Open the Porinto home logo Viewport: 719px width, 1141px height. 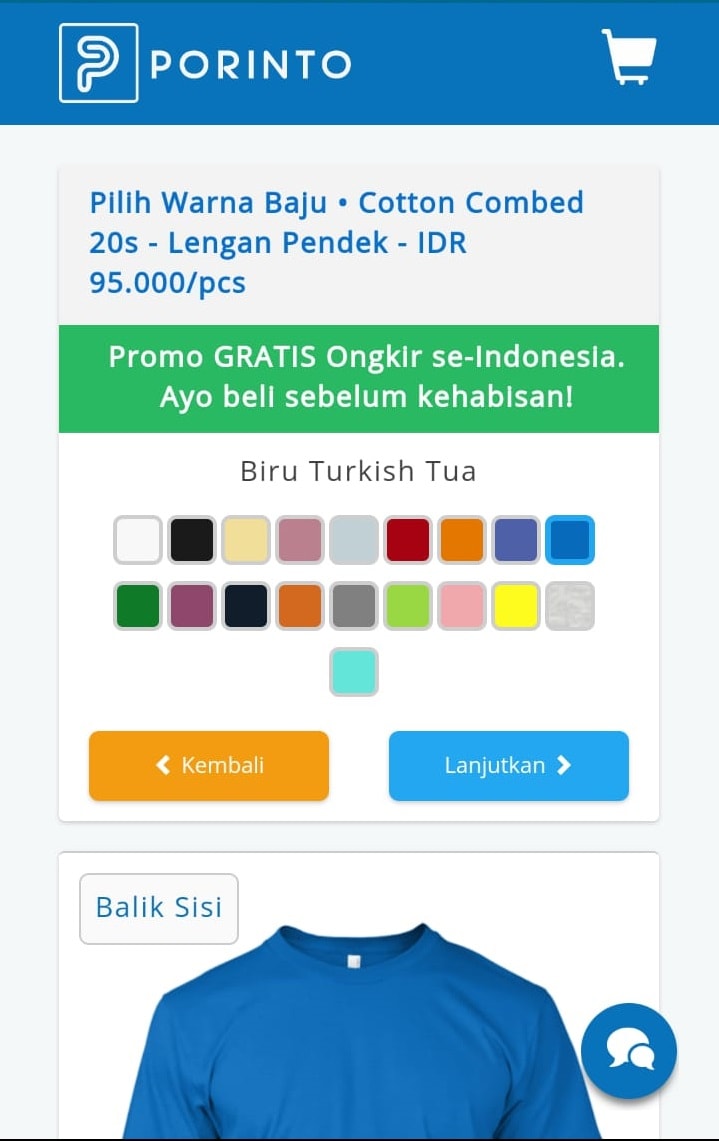205,63
